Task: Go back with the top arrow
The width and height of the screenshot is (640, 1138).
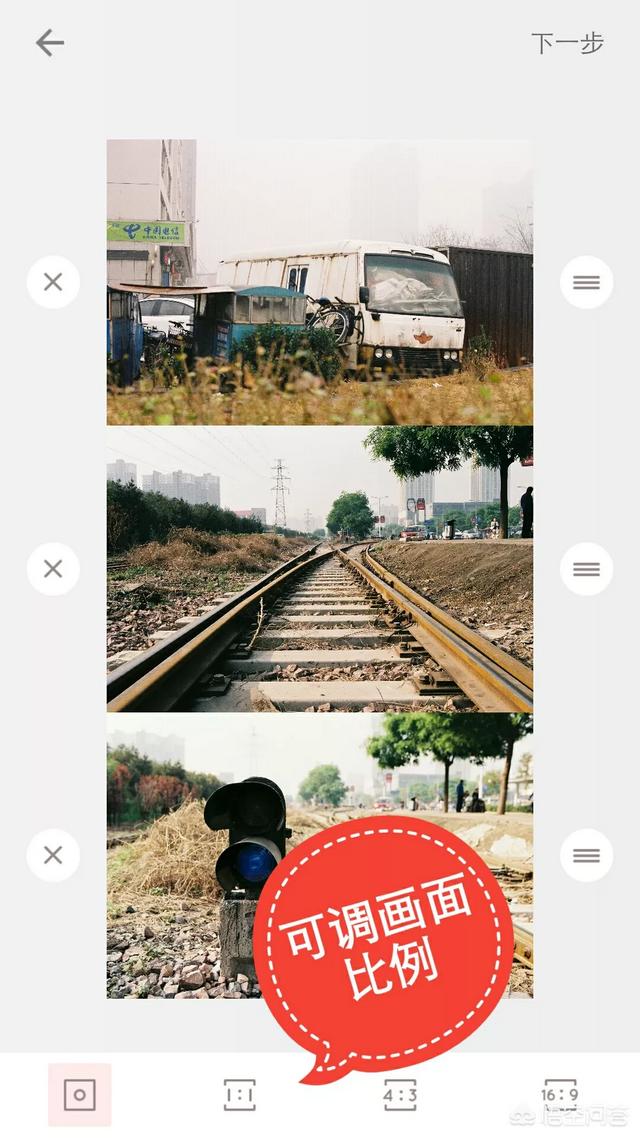Action: point(50,44)
